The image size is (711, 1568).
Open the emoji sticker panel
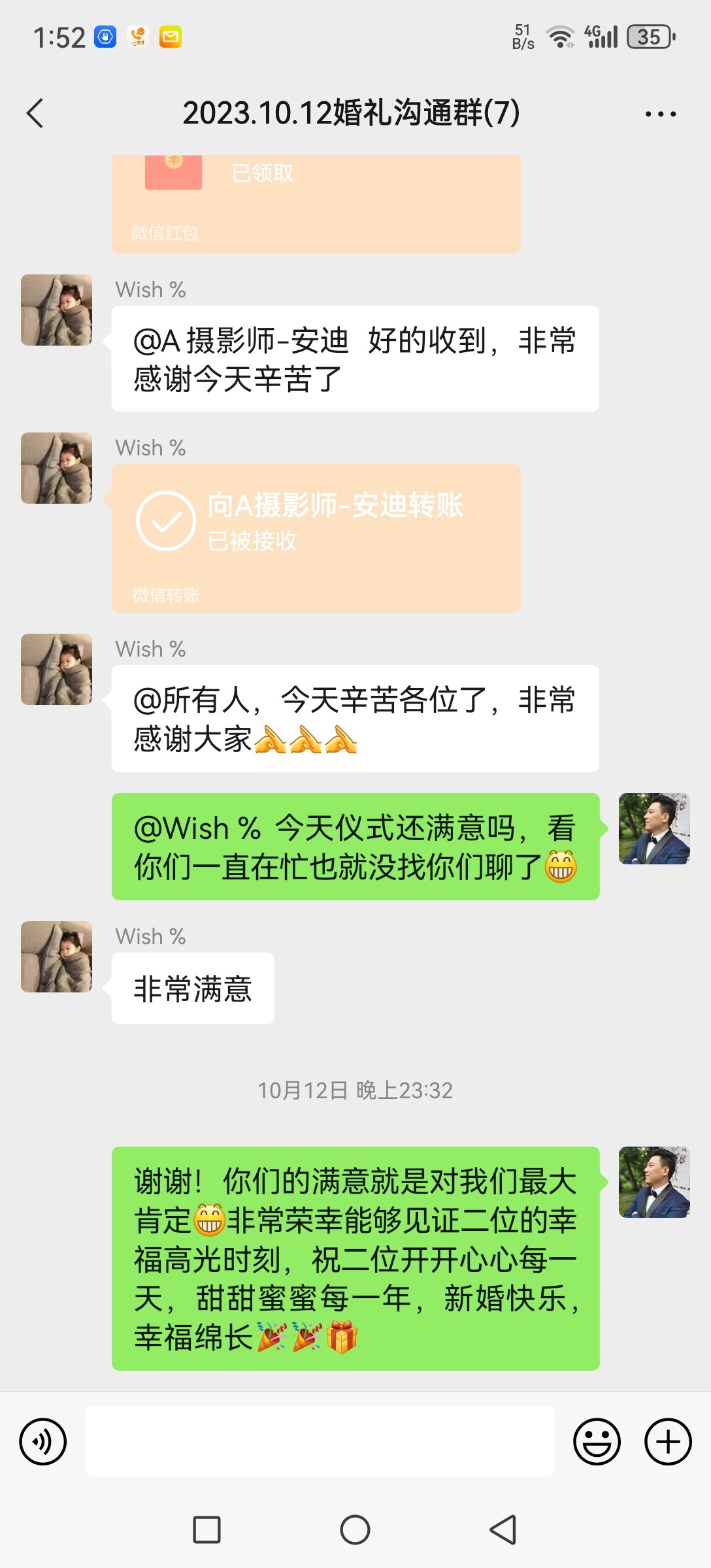point(597,1441)
